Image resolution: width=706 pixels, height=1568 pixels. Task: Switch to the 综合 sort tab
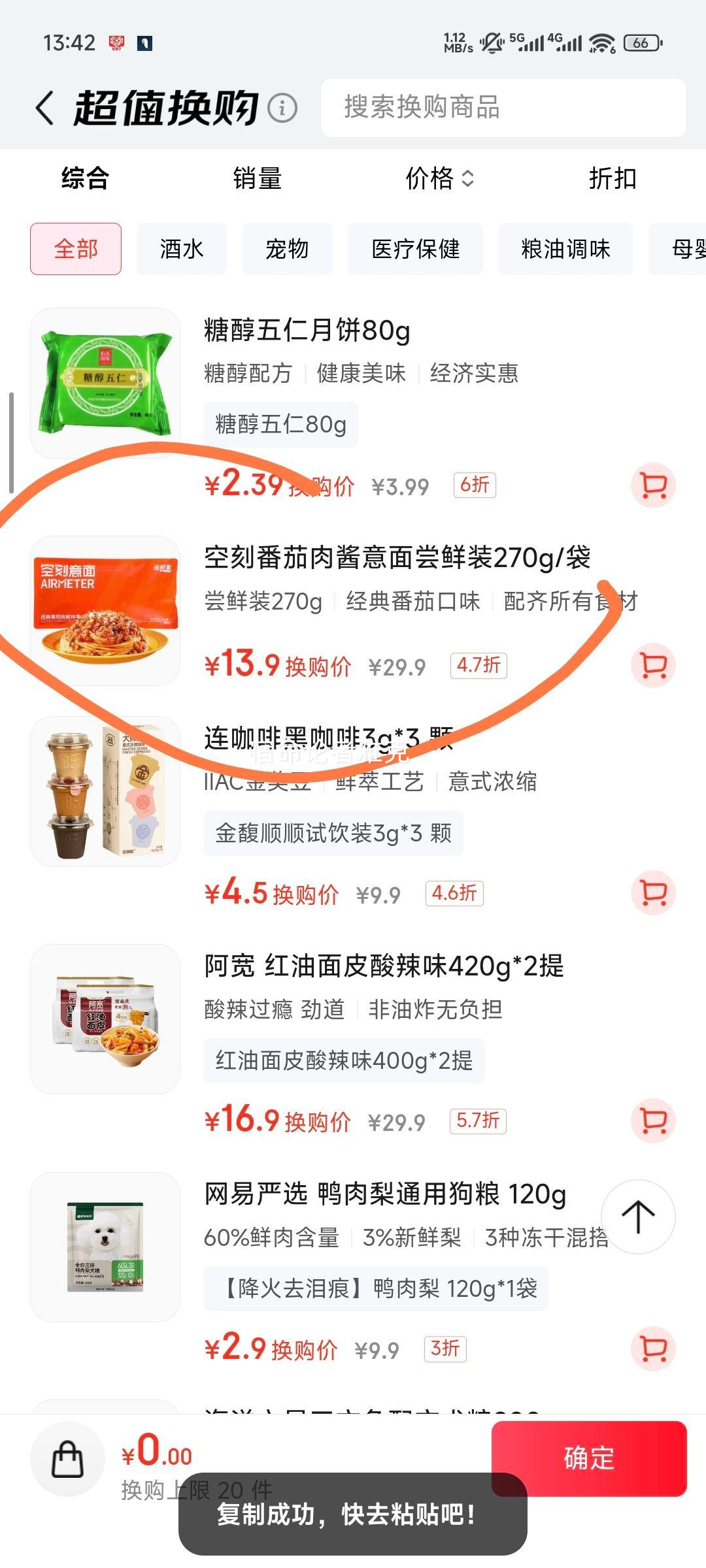pyautogui.click(x=86, y=178)
